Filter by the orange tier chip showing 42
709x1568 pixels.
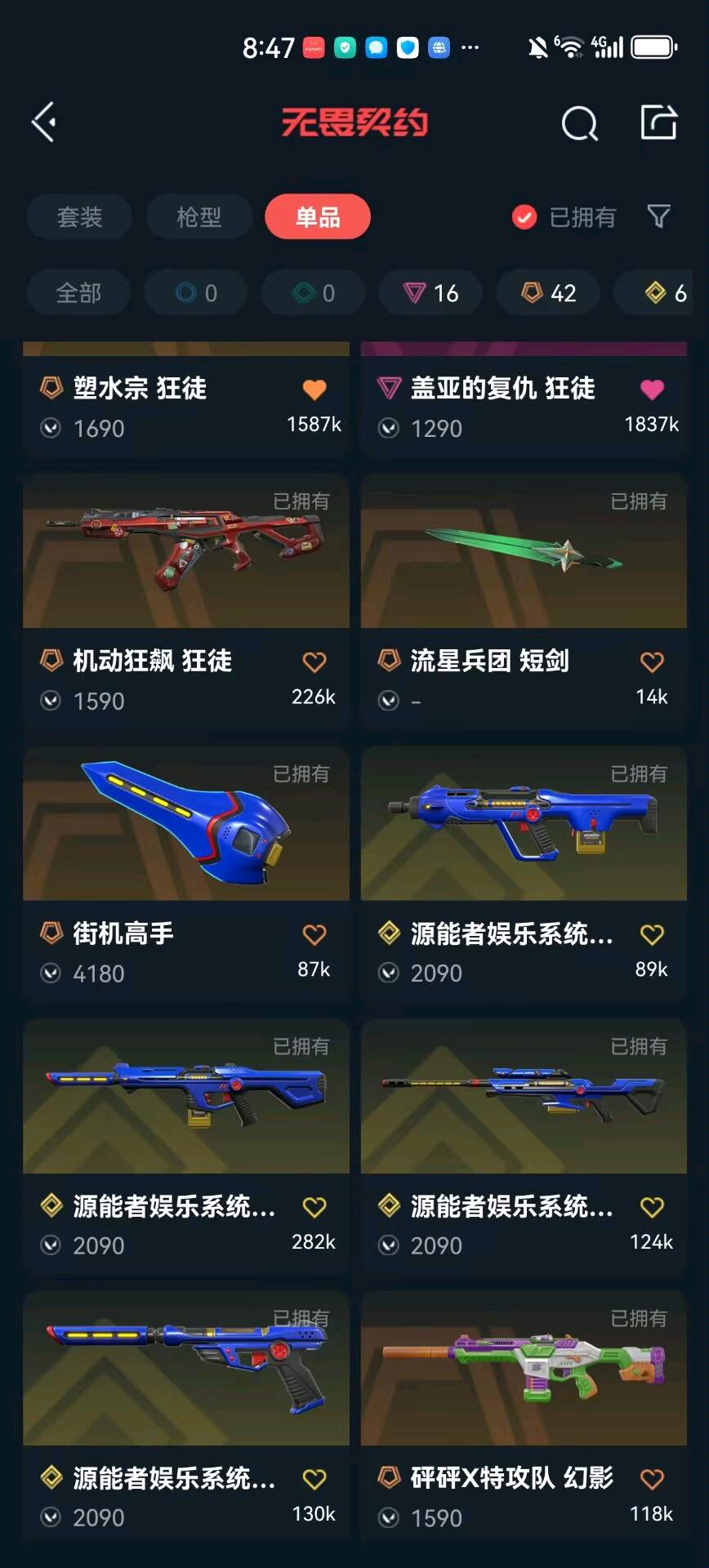(549, 293)
